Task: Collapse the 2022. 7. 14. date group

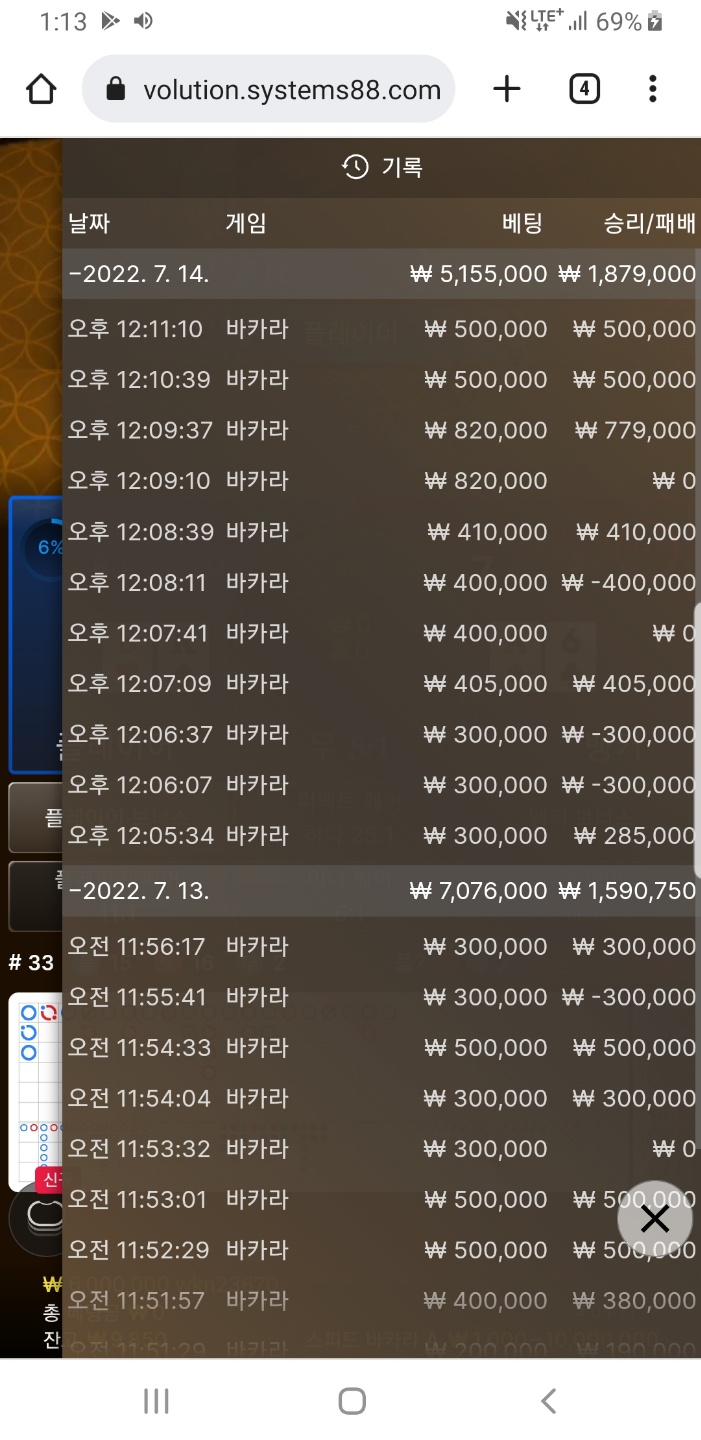Action: [140, 274]
